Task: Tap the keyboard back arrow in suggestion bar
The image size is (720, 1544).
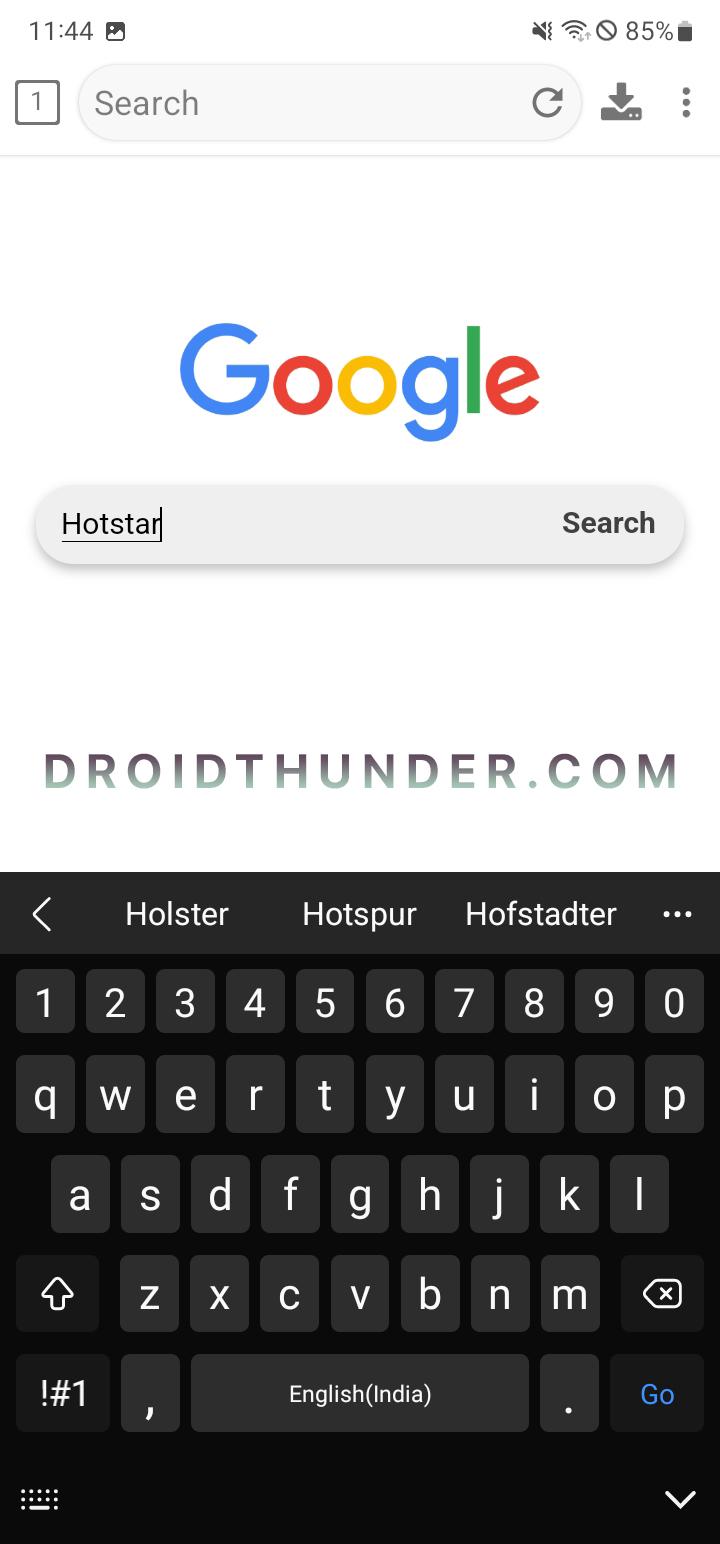Action: [x=42, y=914]
